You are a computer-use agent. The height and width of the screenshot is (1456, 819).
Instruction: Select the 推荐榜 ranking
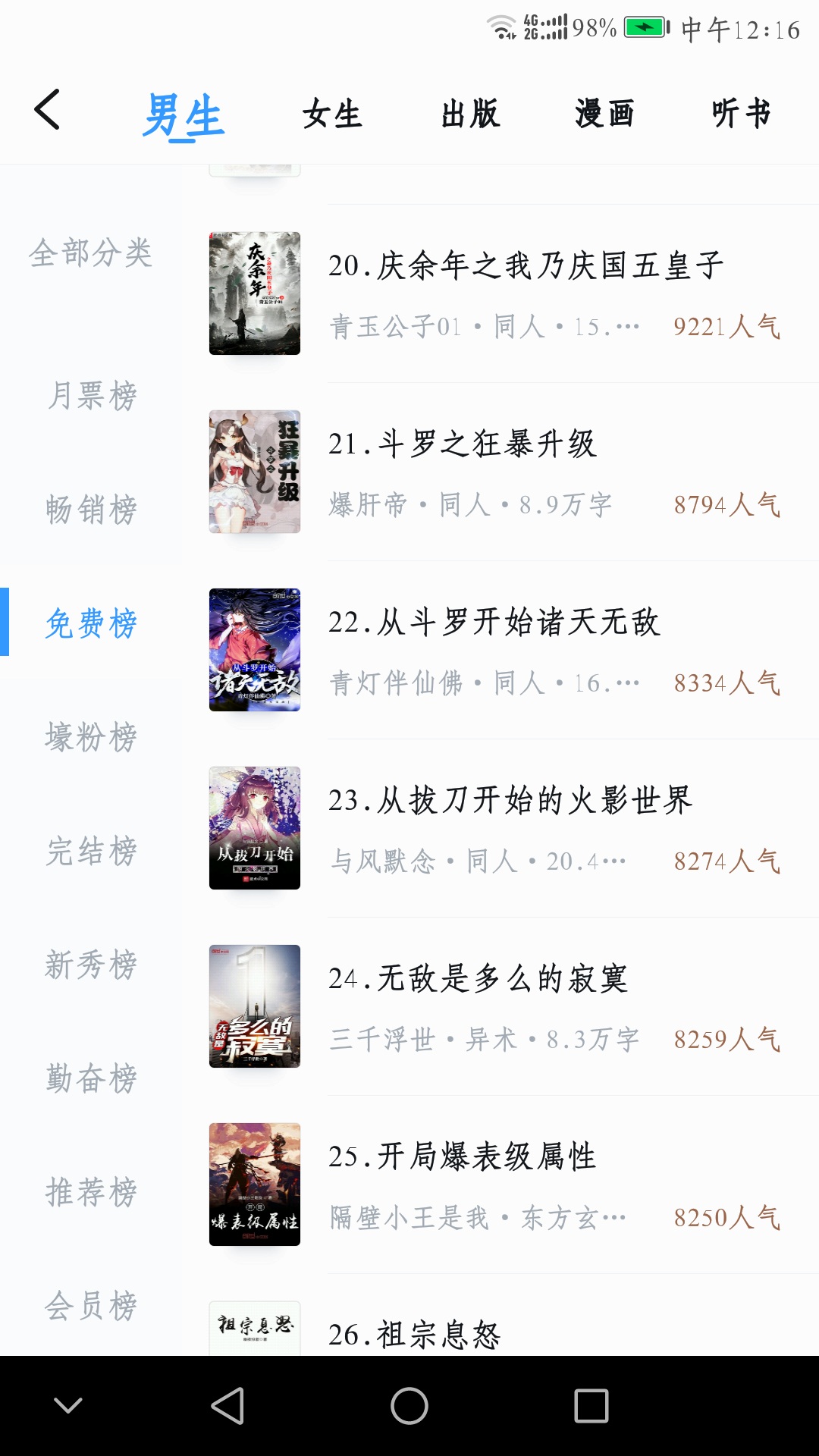[91, 1192]
